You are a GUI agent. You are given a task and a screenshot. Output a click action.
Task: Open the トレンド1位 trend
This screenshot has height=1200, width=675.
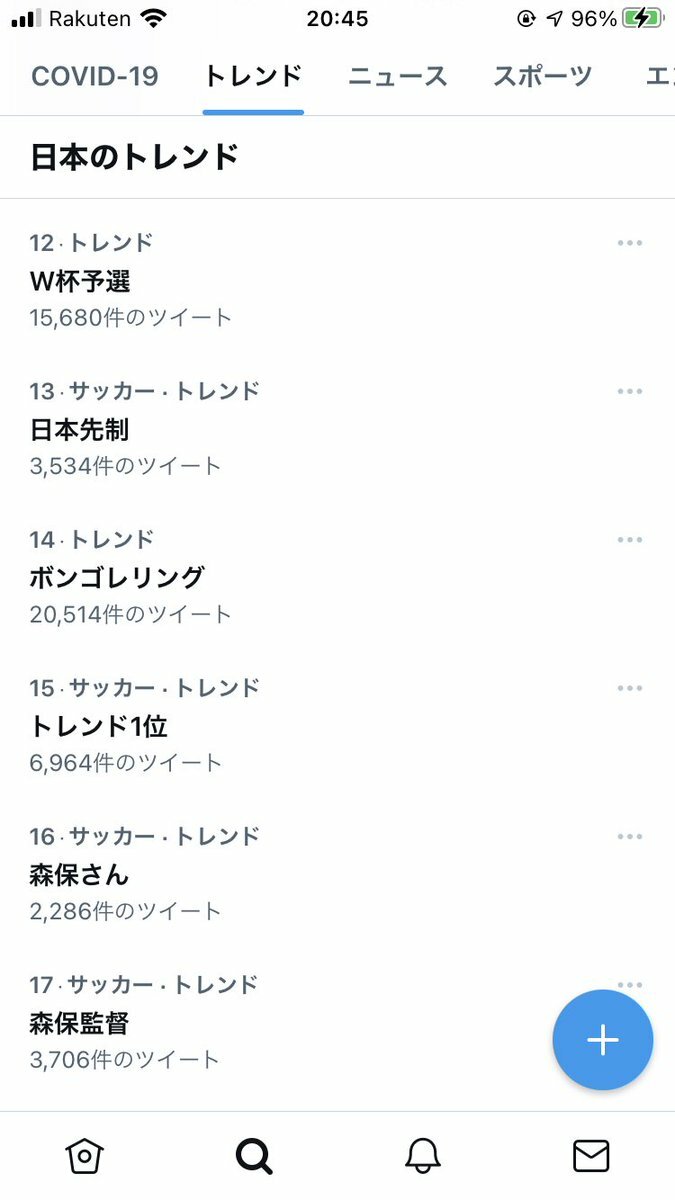[x=337, y=725]
